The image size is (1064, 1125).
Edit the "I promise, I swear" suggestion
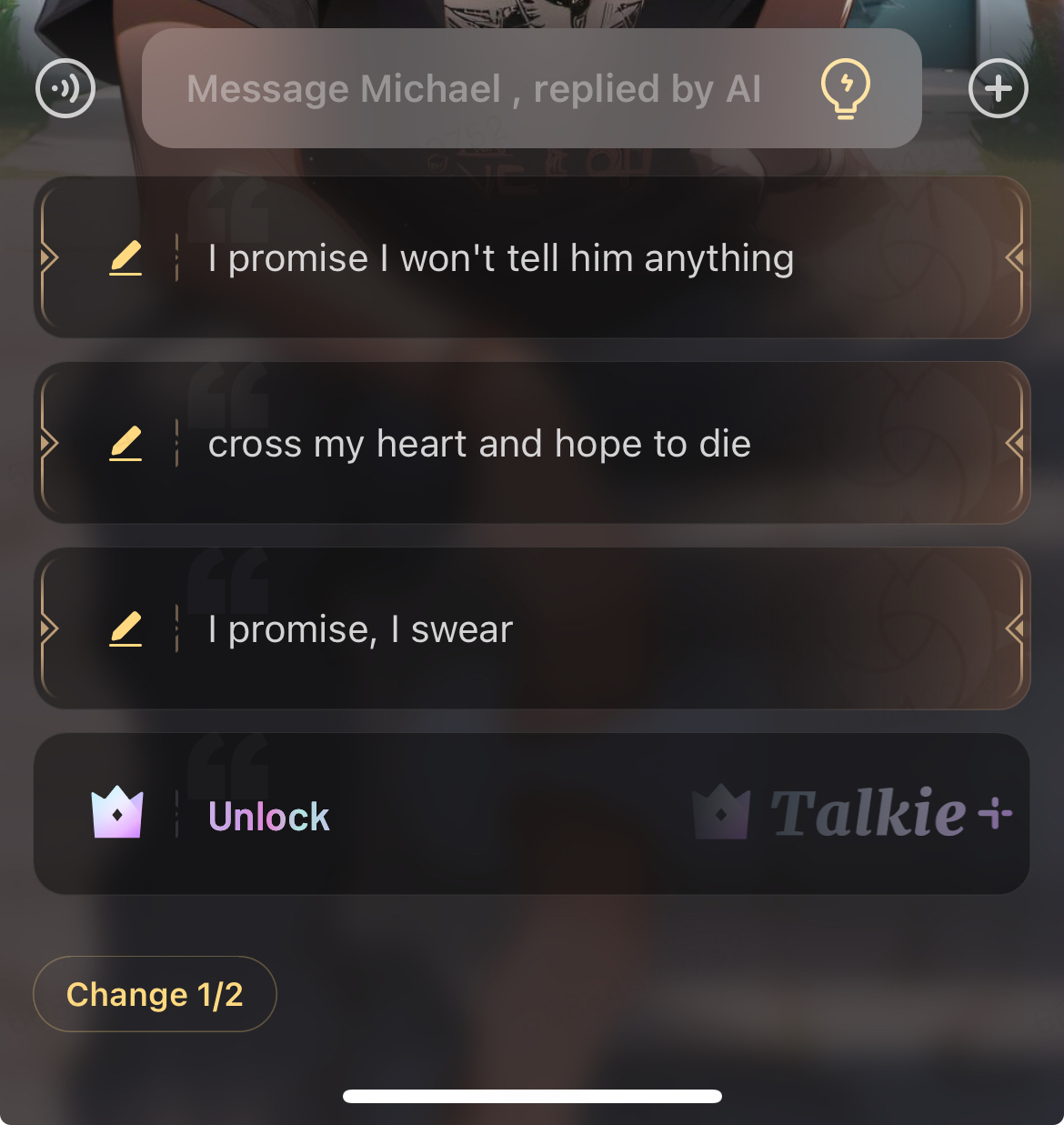[x=125, y=629]
